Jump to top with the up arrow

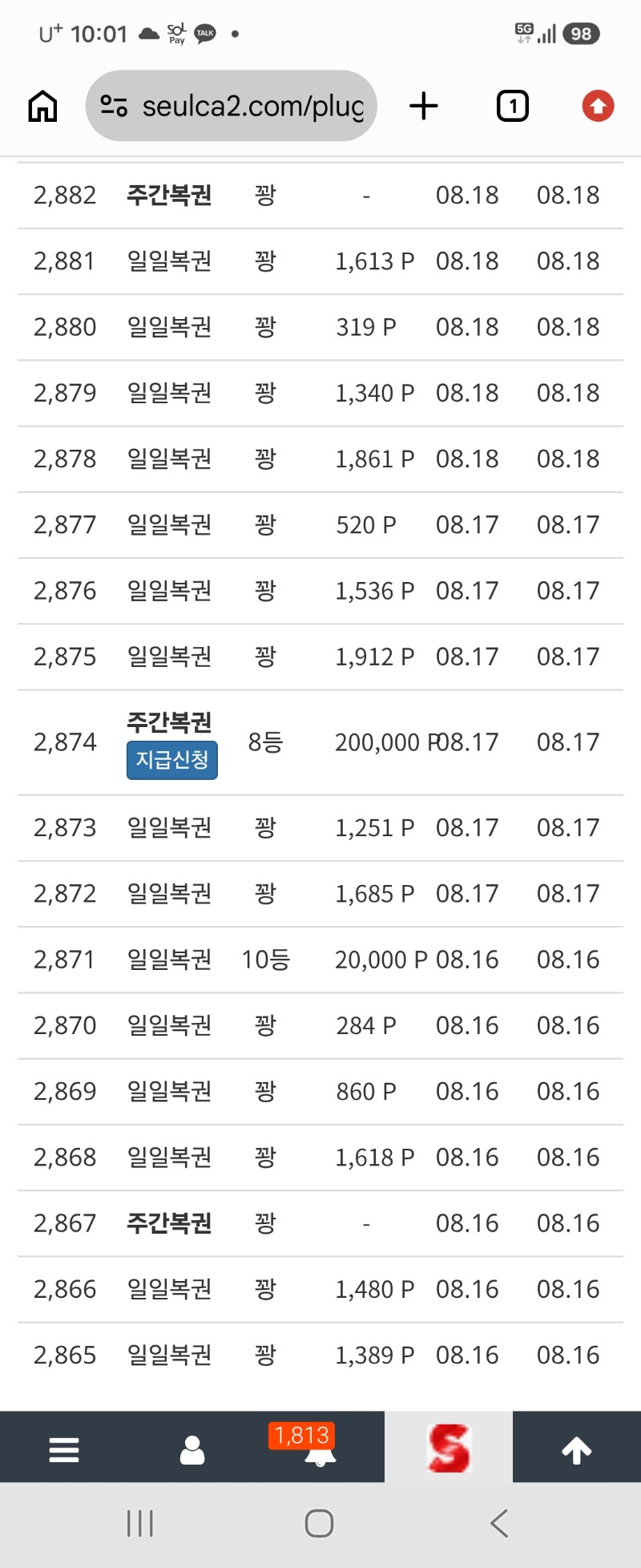tap(577, 1449)
